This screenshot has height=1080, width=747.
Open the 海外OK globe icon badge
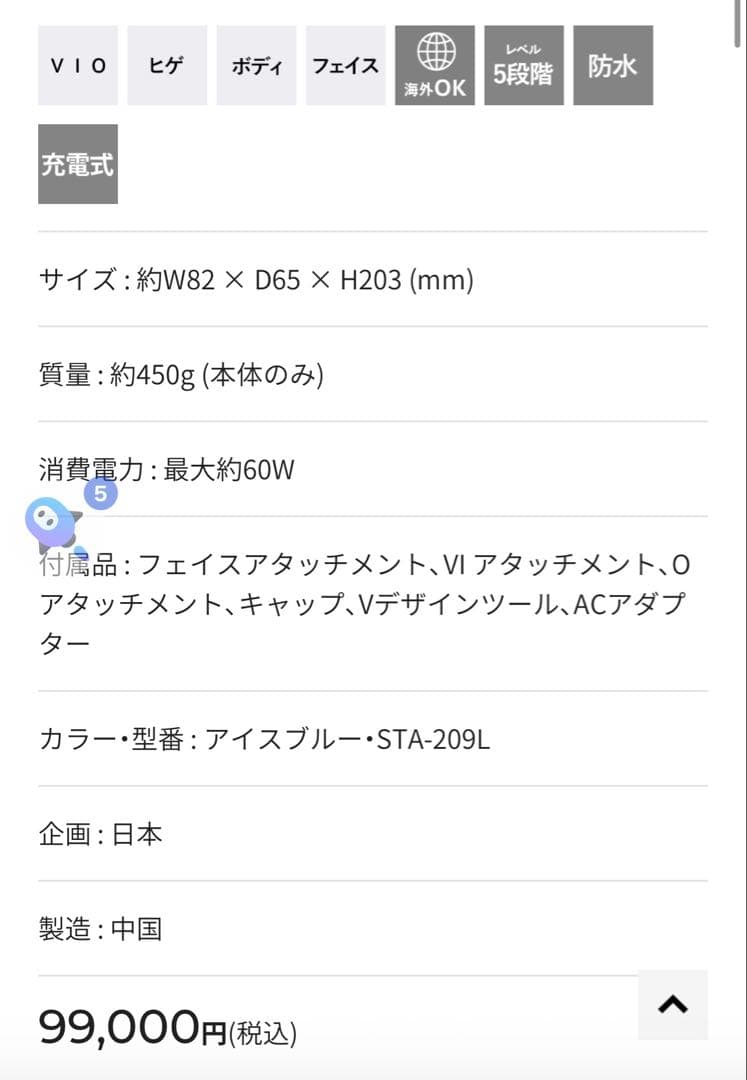pyautogui.click(x=434, y=65)
